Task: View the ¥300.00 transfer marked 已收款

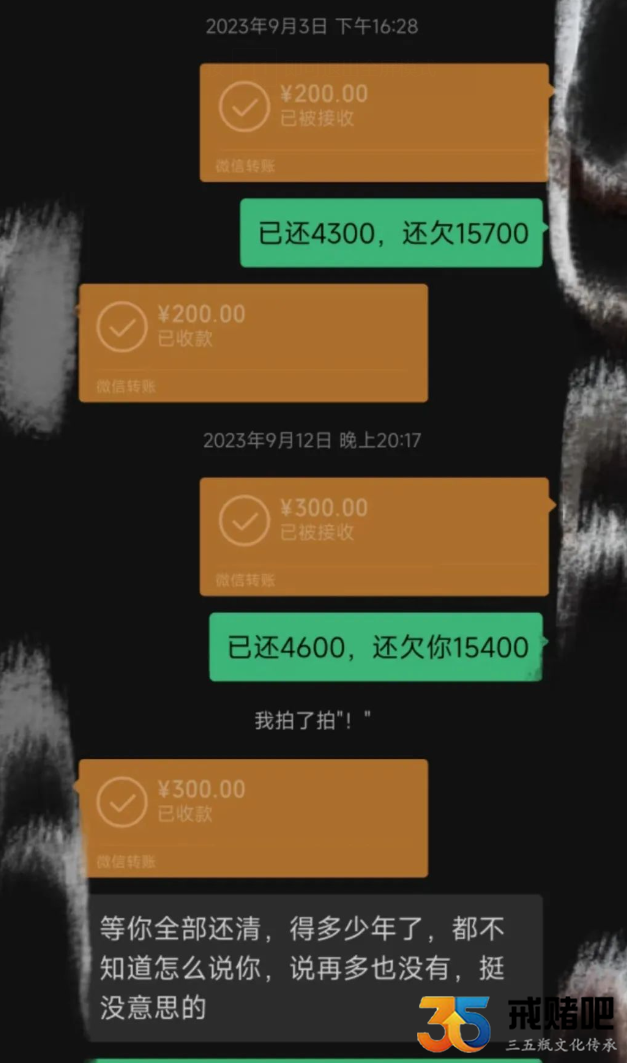Action: [252, 816]
